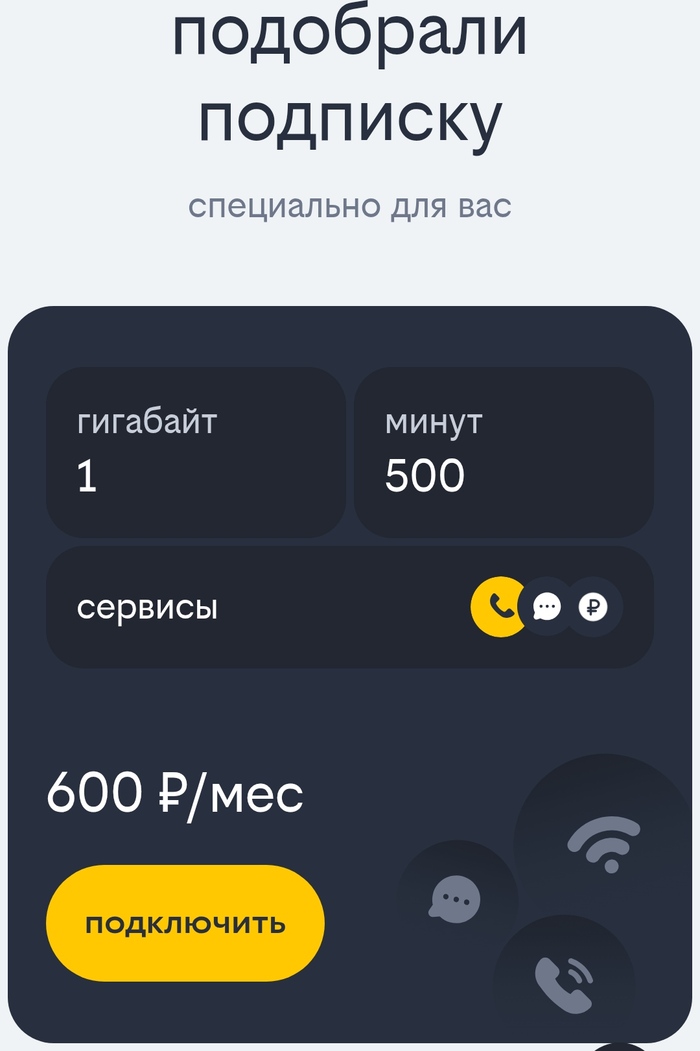
Task: Tap the yellow «подключить» button
Action: click(185, 923)
